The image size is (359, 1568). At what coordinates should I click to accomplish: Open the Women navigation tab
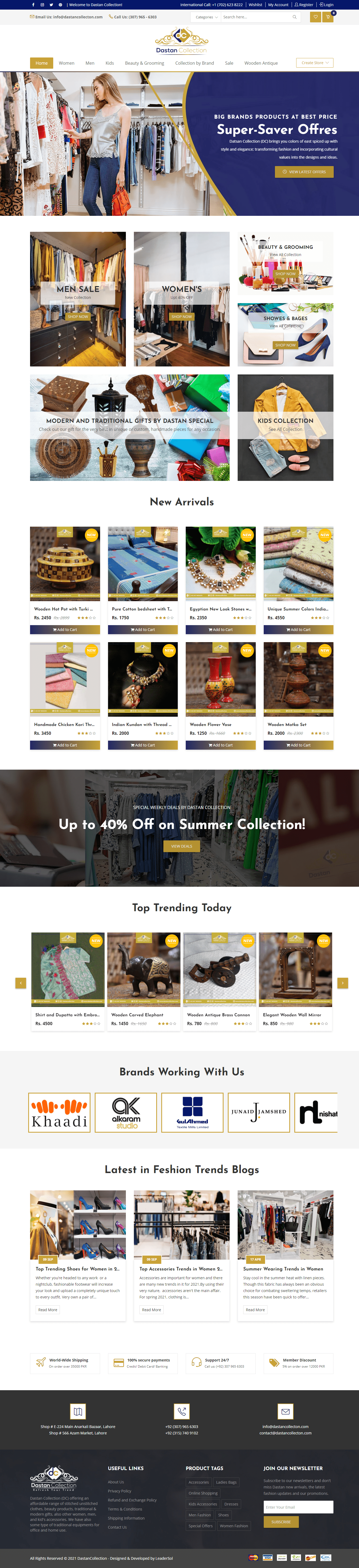pyautogui.click(x=66, y=63)
